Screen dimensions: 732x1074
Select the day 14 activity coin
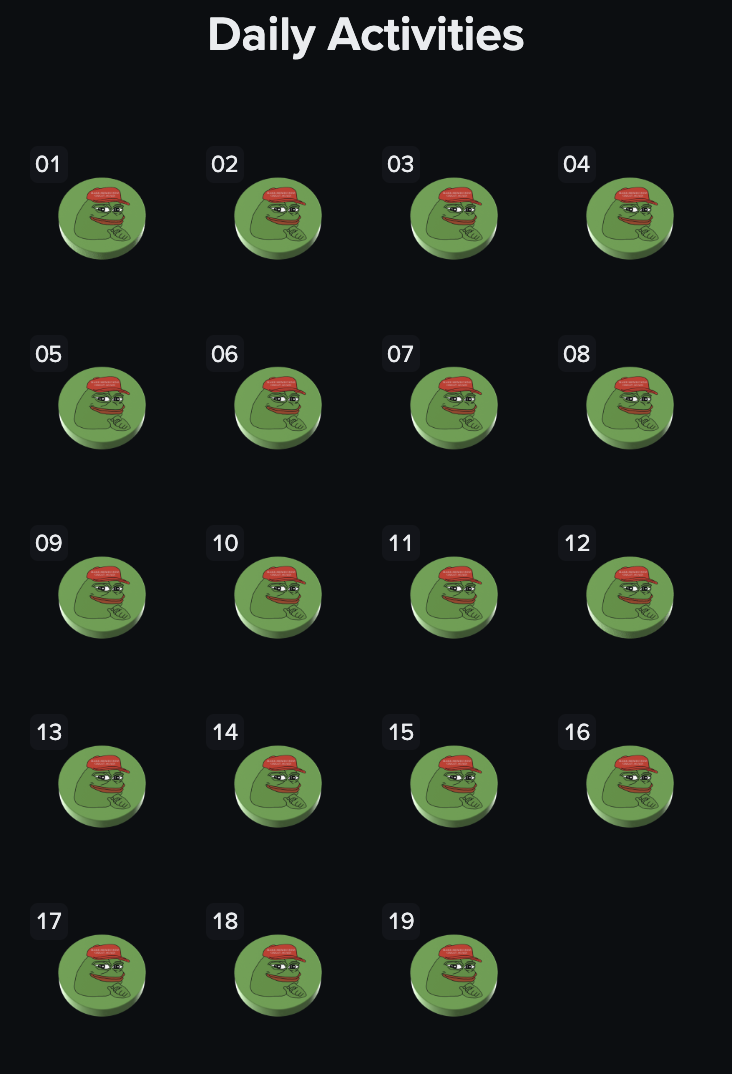click(x=278, y=786)
